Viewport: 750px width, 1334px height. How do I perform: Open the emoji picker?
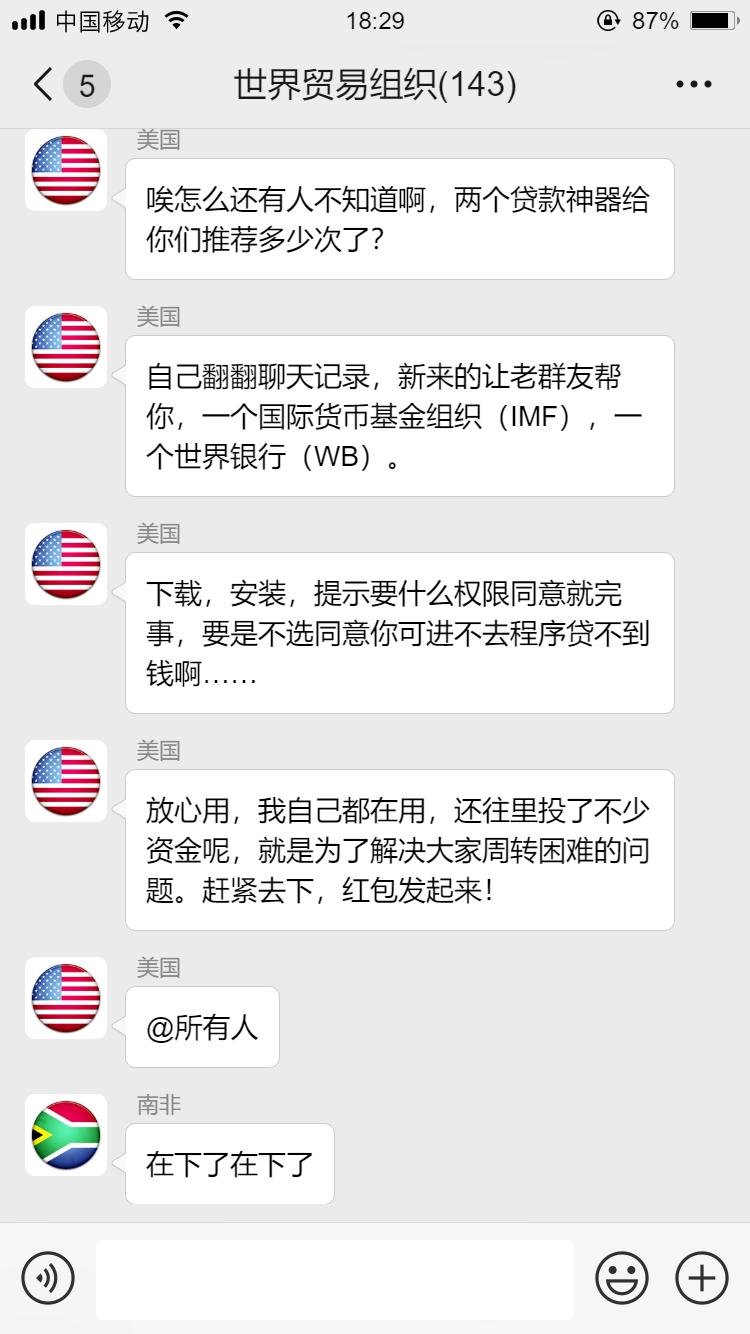[620, 1278]
